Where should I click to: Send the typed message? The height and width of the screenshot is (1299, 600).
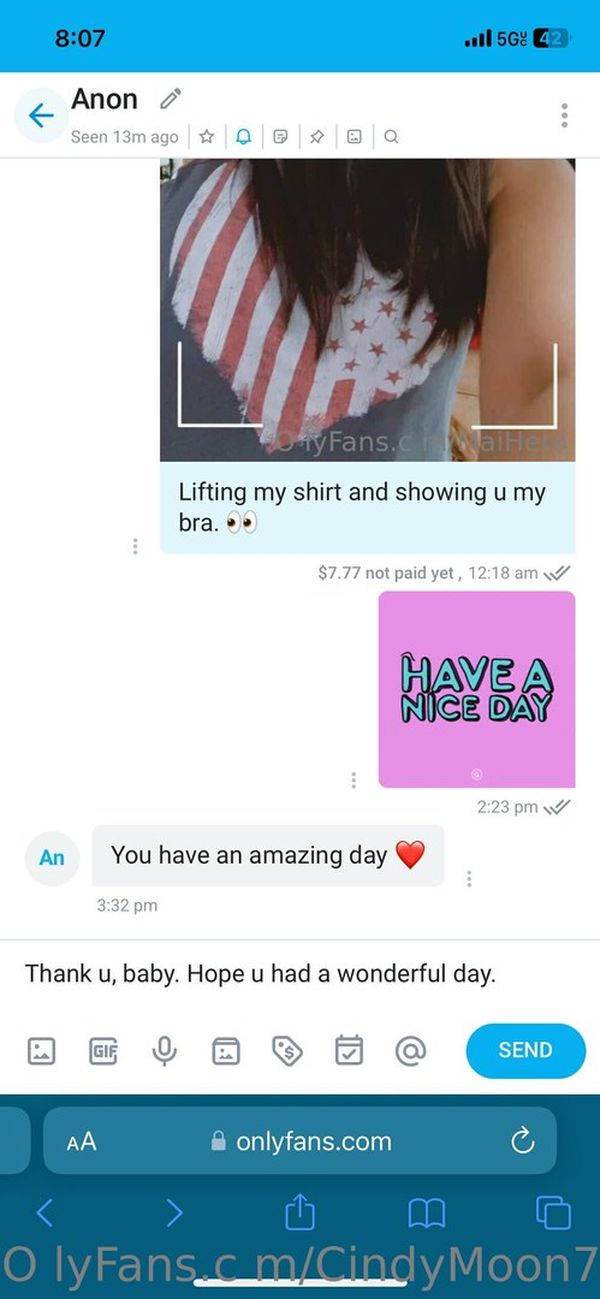coord(525,1050)
